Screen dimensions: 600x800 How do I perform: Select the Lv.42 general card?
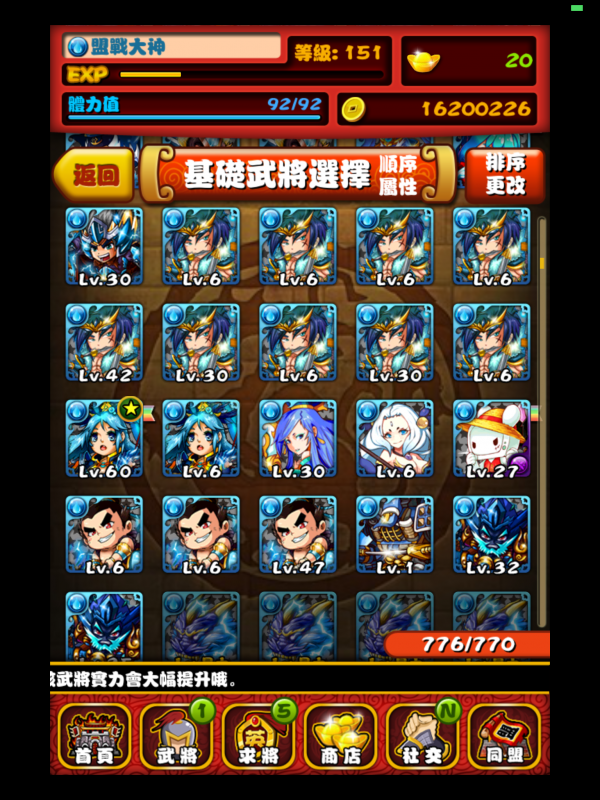tap(104, 342)
